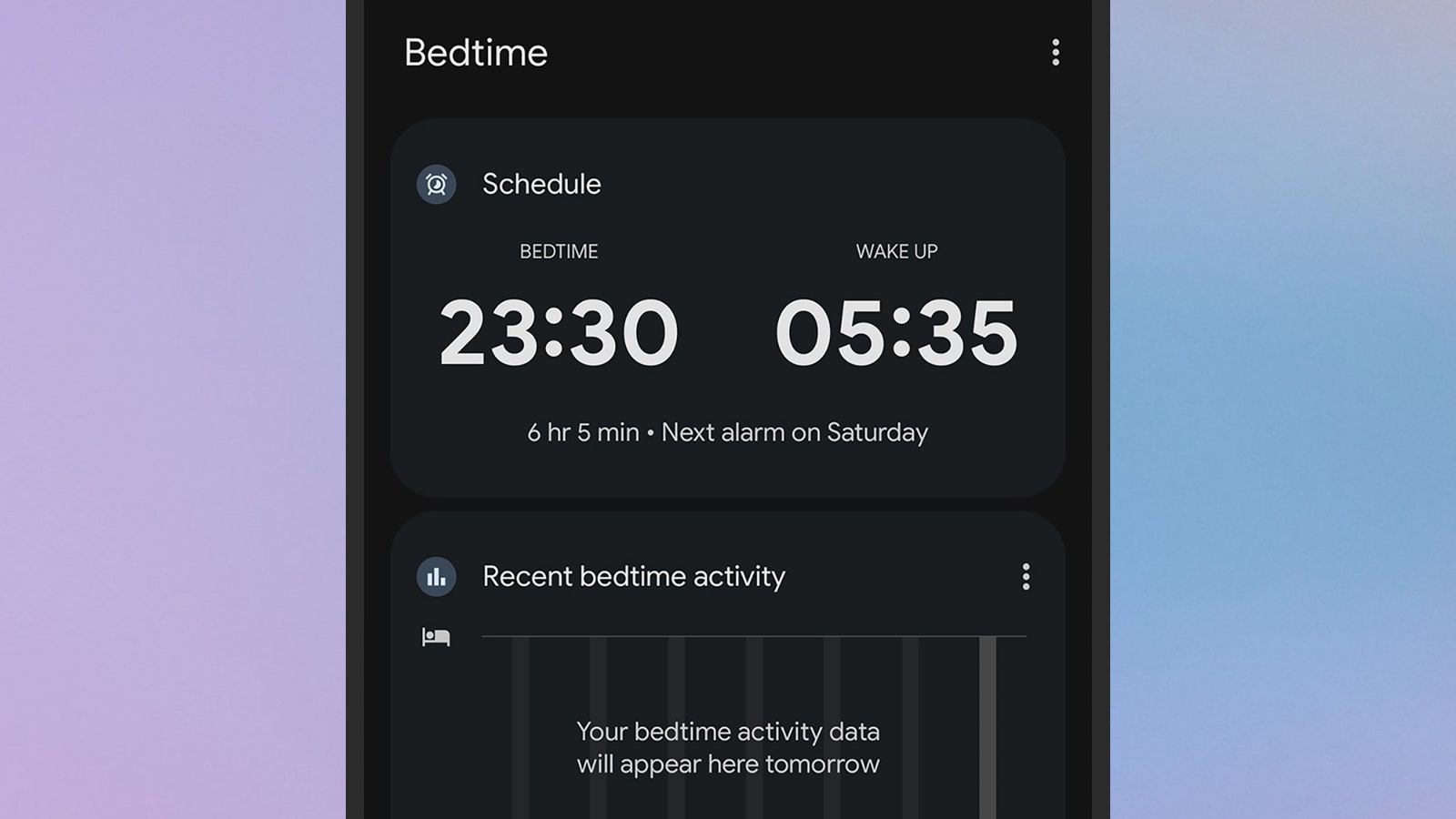This screenshot has width=1456, height=819.
Task: Open the Recent bedtime activity card
Action: [633, 577]
